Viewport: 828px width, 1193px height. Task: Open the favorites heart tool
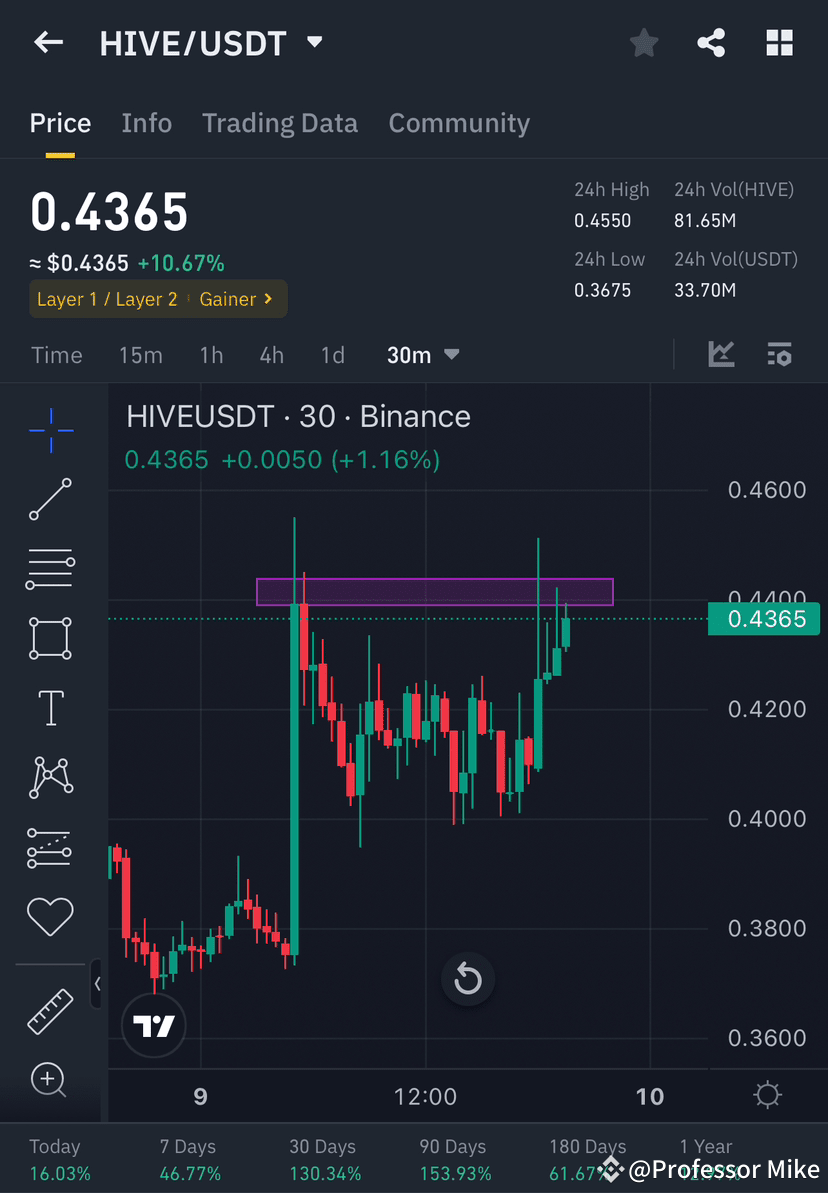click(50, 916)
